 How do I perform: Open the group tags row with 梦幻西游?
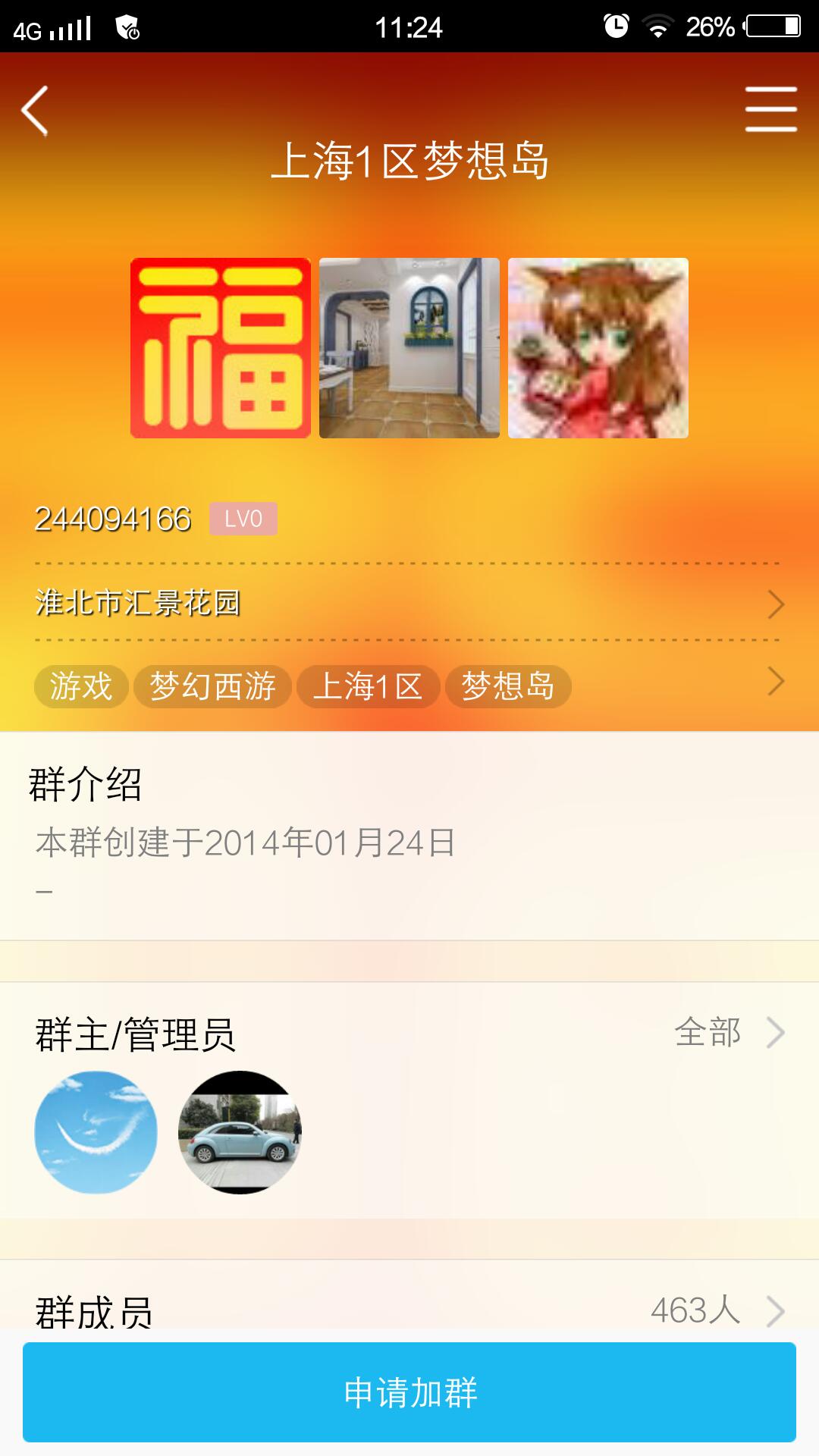pos(409,686)
